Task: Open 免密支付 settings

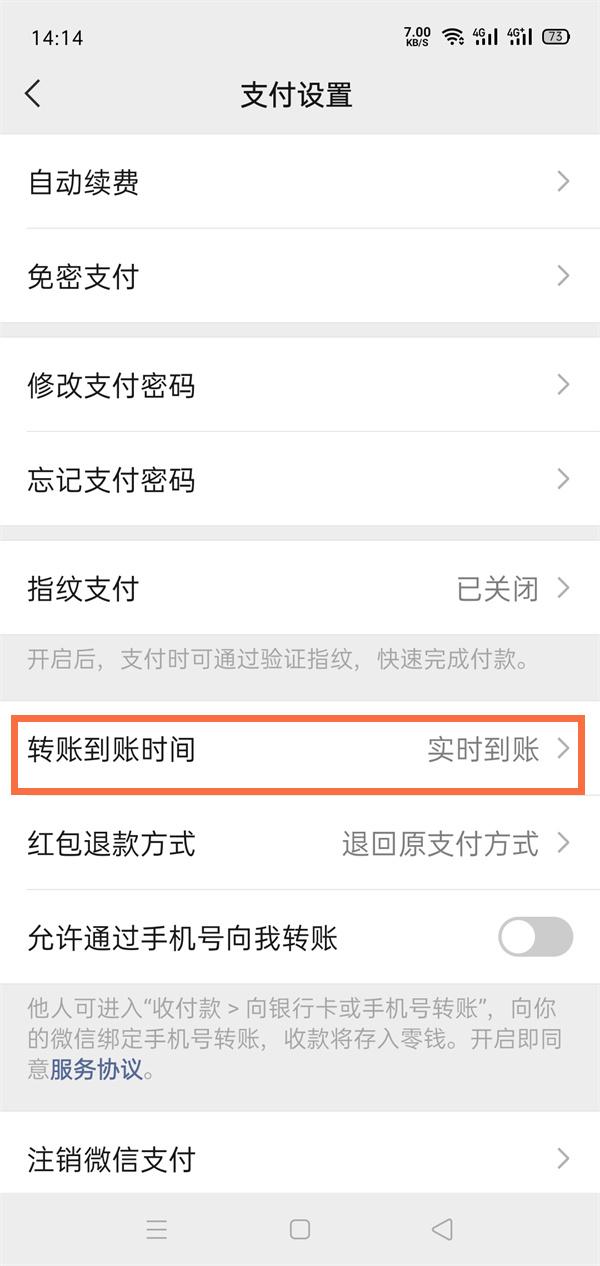Action: tap(300, 276)
